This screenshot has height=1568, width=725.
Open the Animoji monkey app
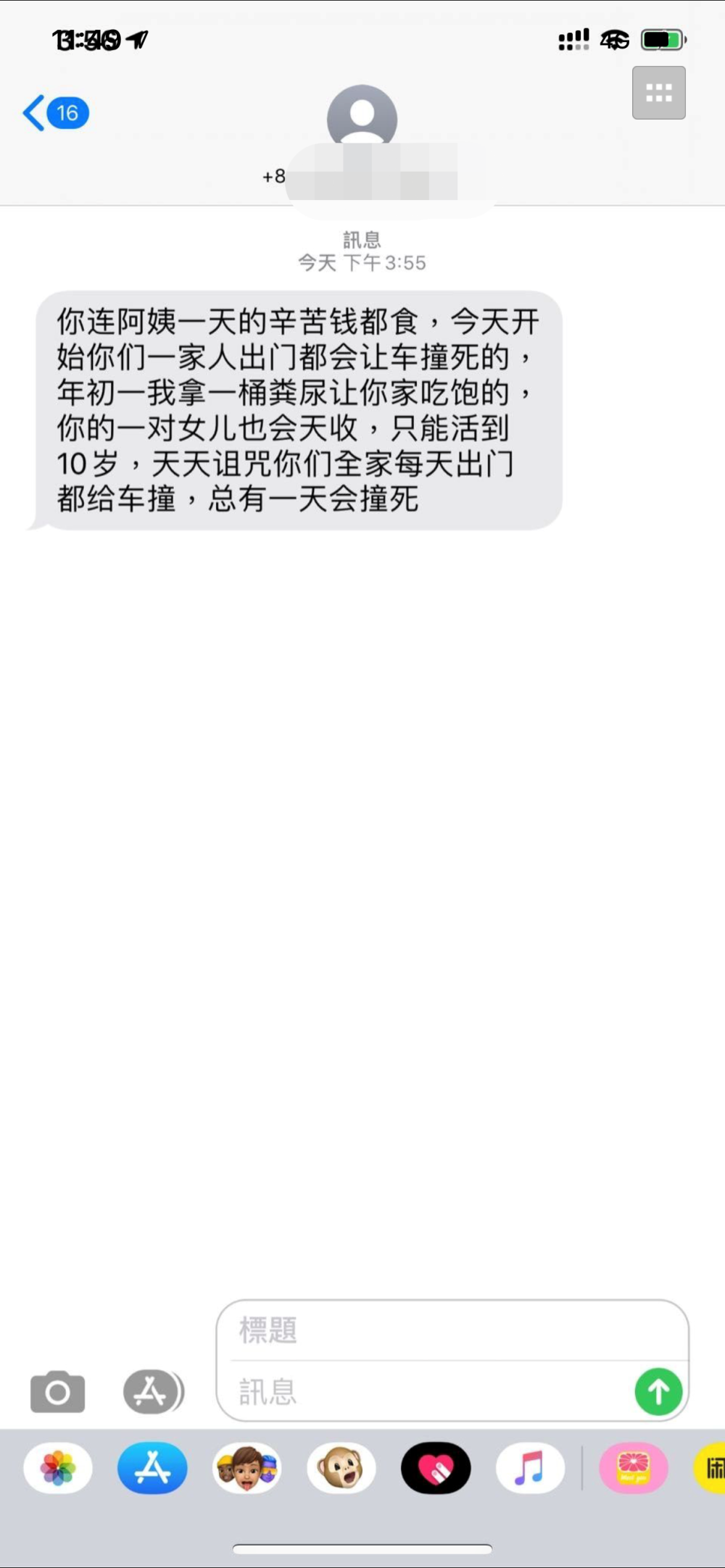(x=341, y=1468)
